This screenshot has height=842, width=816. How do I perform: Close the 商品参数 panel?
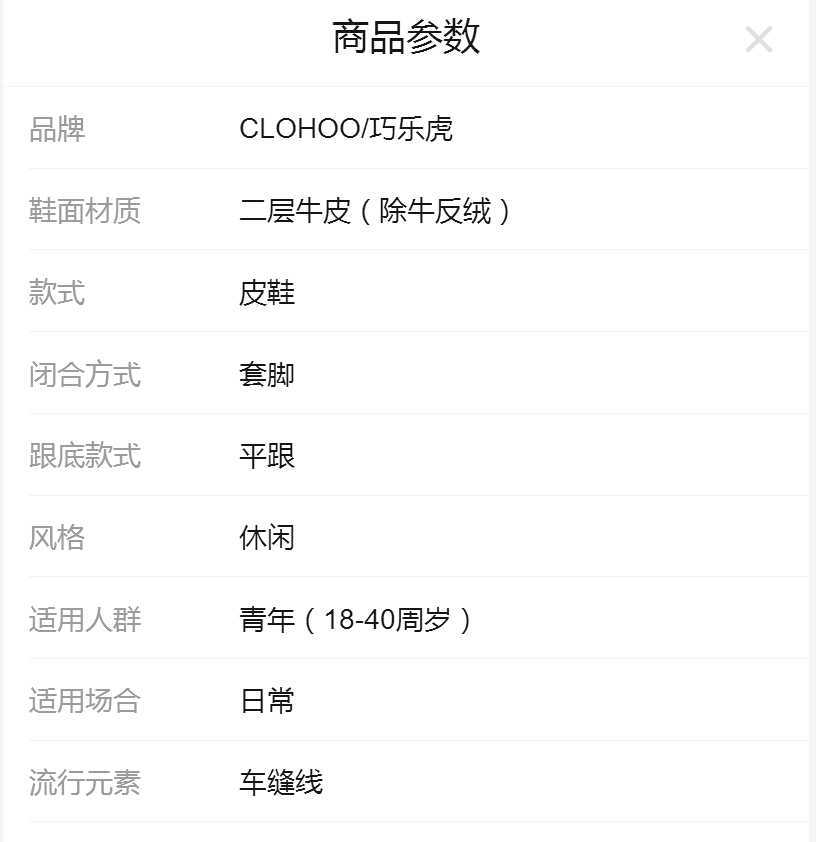tap(759, 40)
